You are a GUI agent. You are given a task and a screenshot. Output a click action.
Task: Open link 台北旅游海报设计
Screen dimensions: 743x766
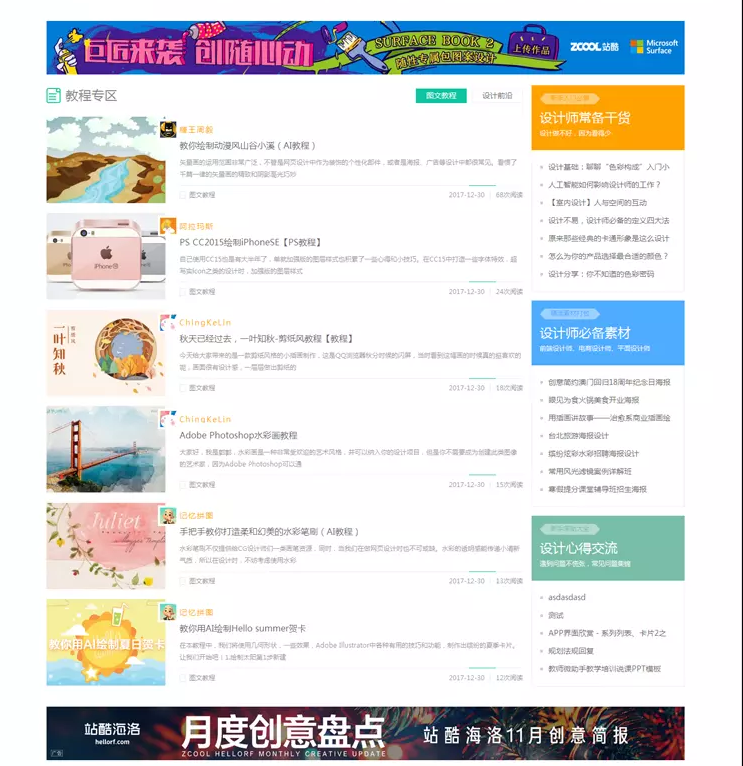[578, 436]
